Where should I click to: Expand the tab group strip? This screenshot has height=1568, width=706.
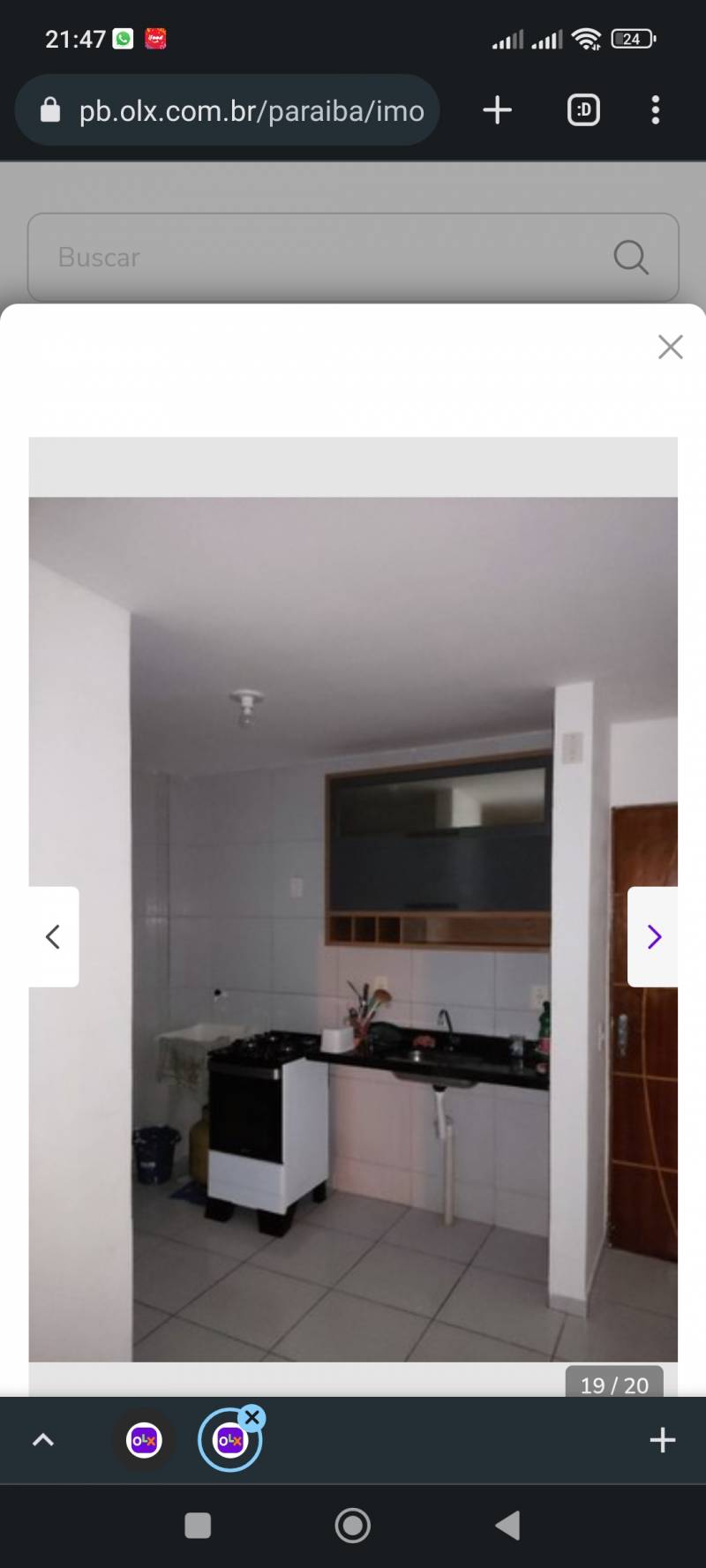coord(42,1441)
